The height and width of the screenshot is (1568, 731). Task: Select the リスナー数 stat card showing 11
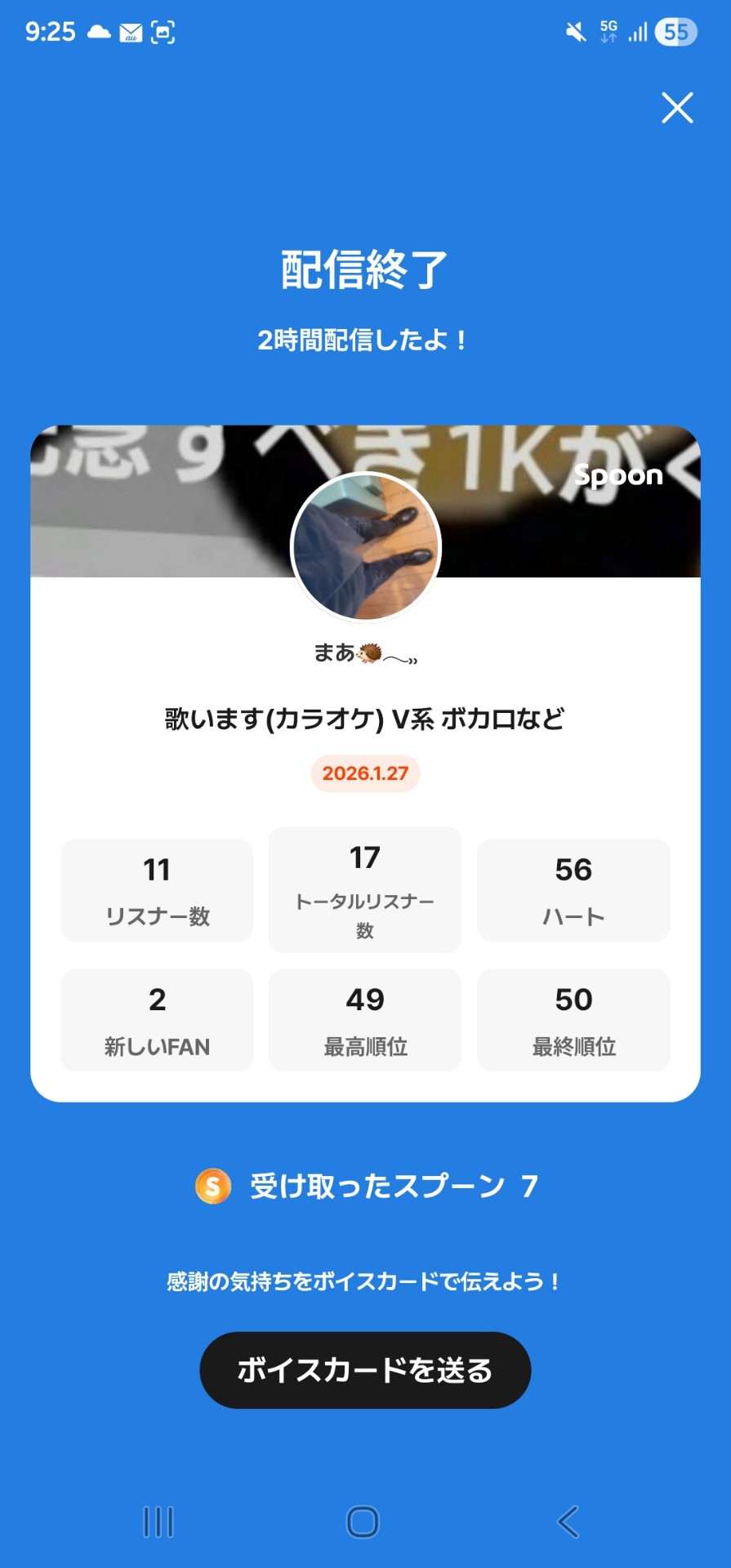[x=156, y=890]
